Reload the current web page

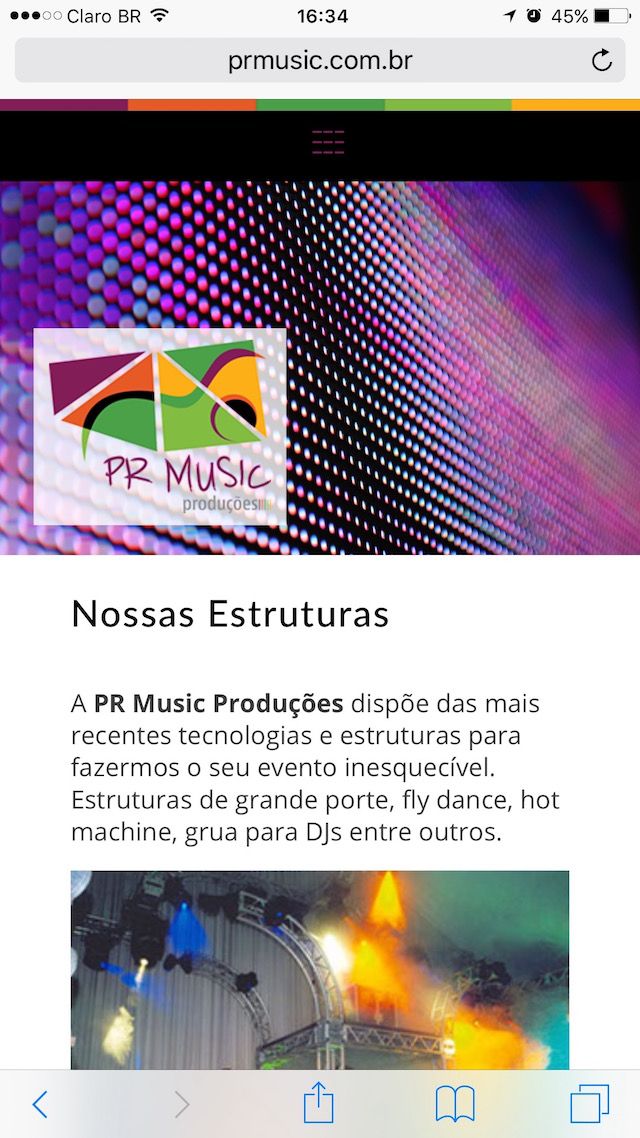(x=601, y=61)
